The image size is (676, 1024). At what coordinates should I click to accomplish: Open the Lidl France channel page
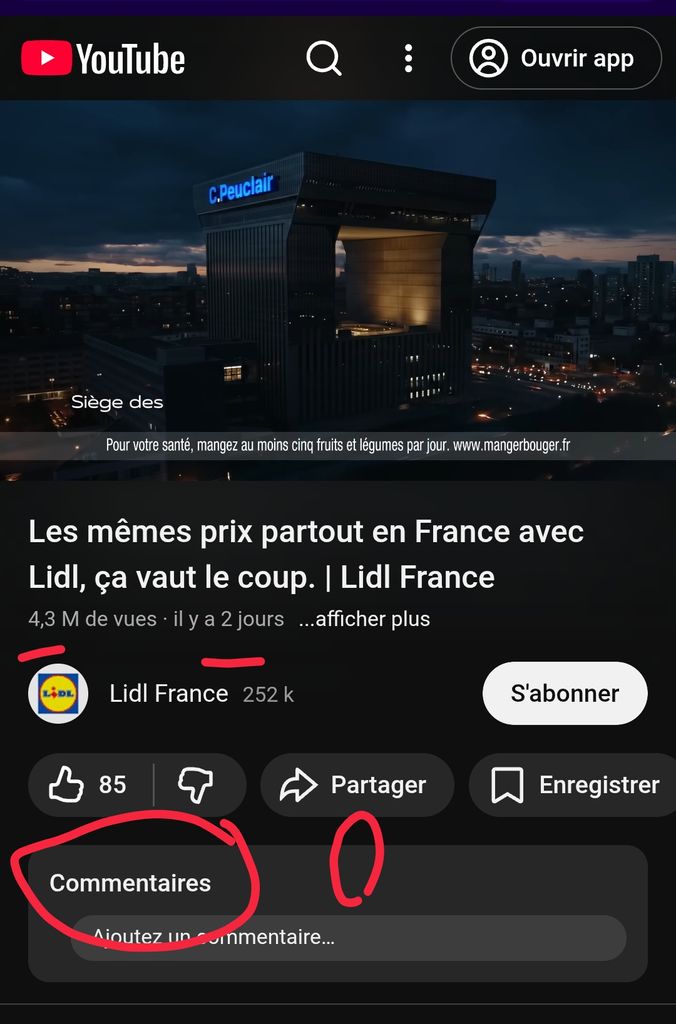pyautogui.click(x=168, y=693)
